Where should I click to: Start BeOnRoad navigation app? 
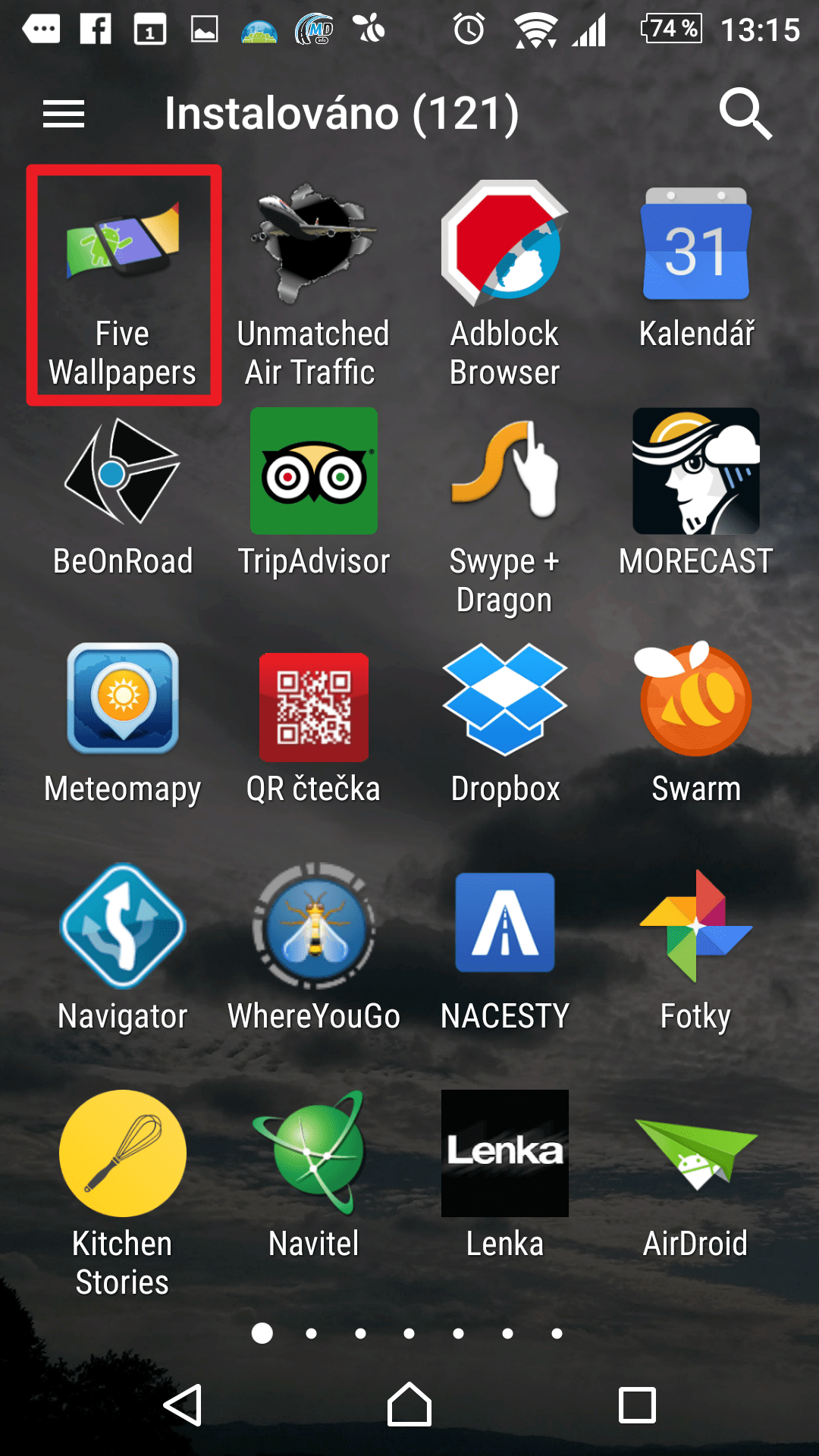point(123,494)
